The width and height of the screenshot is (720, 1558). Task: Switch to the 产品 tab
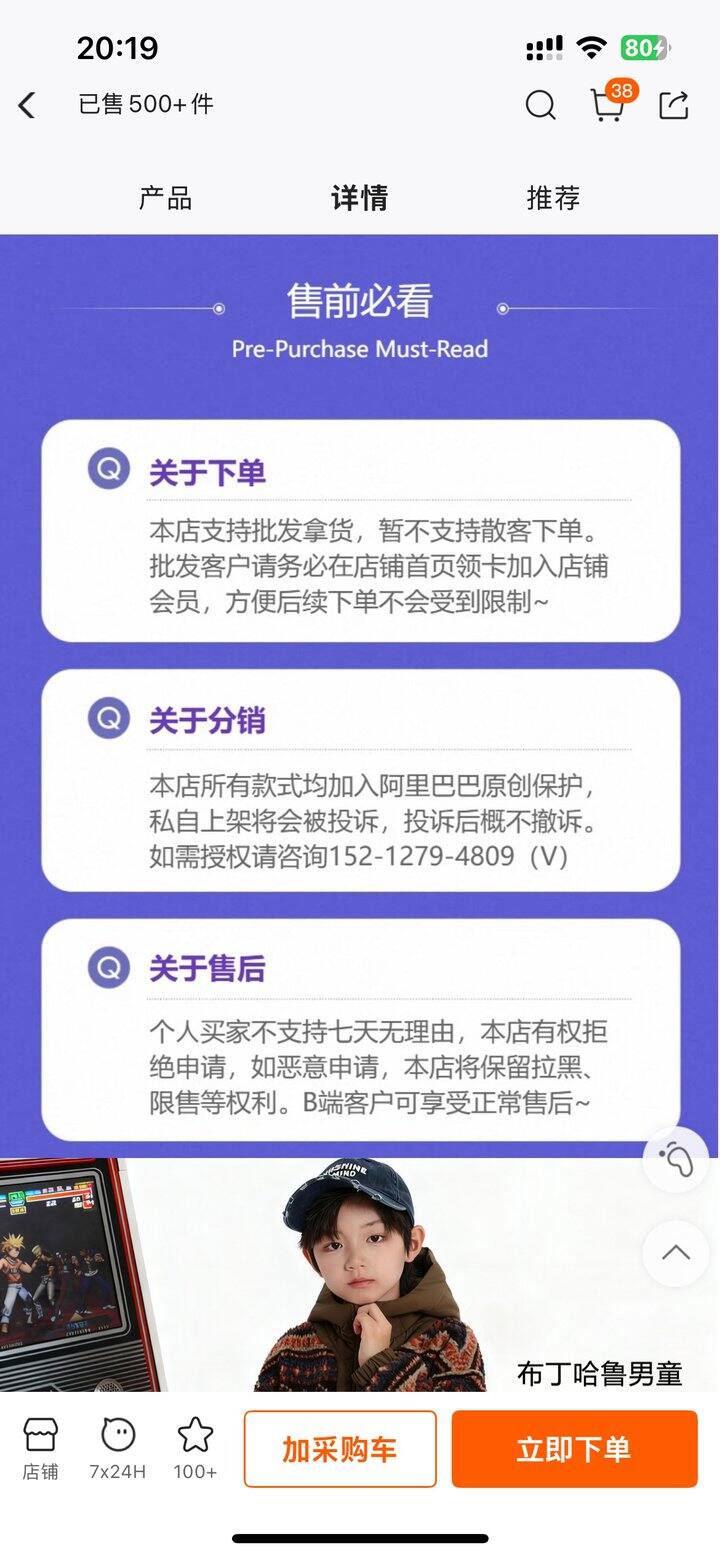point(165,198)
